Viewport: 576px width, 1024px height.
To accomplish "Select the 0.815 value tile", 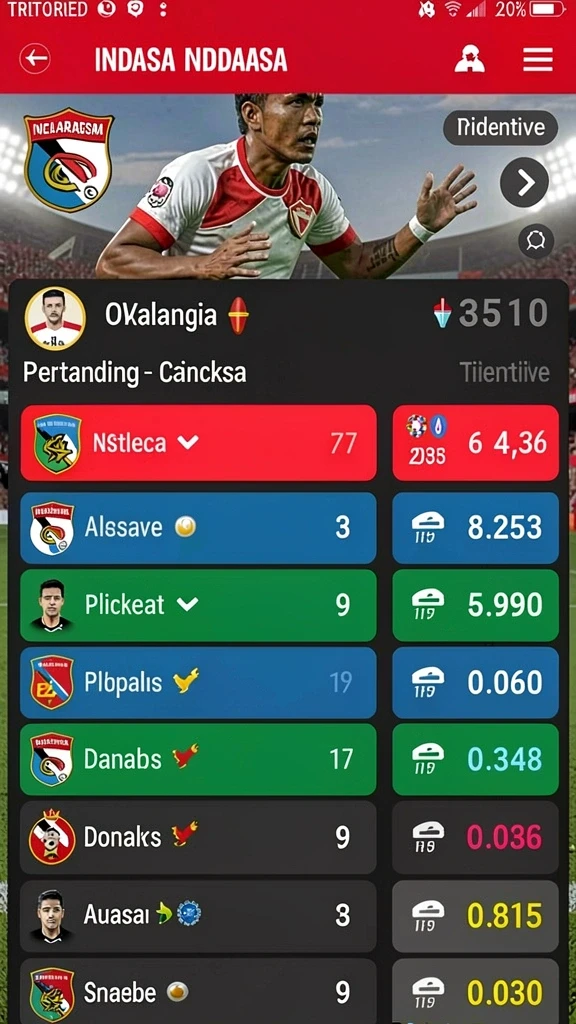I will click(x=475, y=916).
